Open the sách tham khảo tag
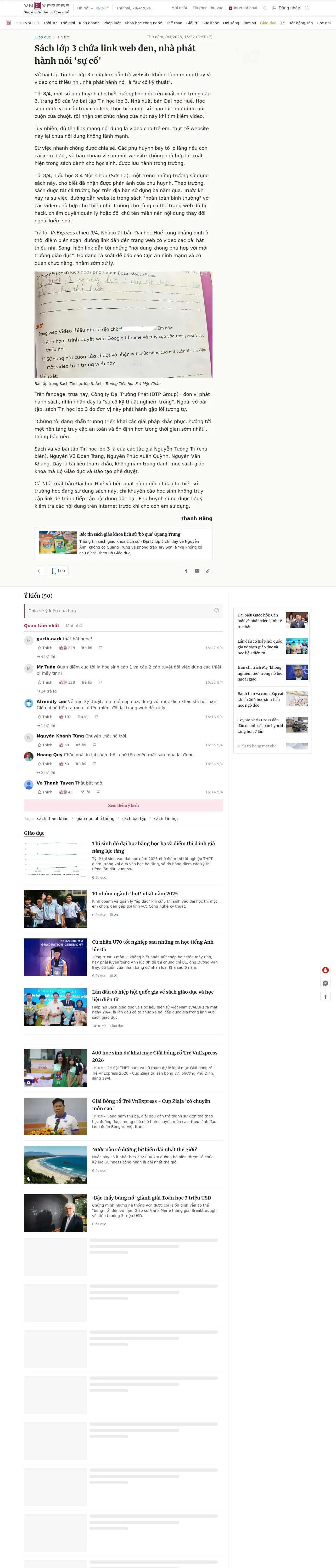Viewport: 336px width, 1568px height. (52, 819)
